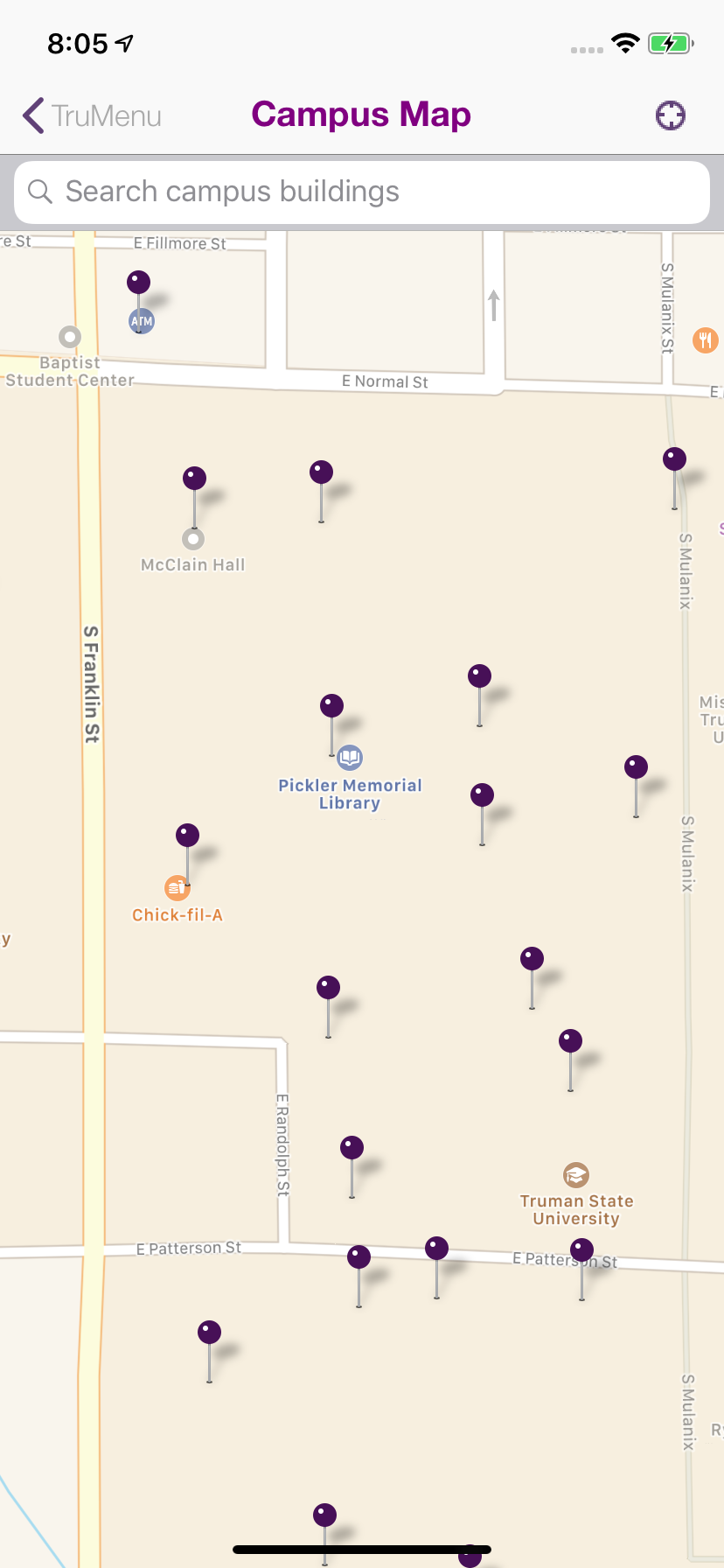724x1568 pixels.
Task: Select the ATM icon near E Fillmore St
Action: 141,320
